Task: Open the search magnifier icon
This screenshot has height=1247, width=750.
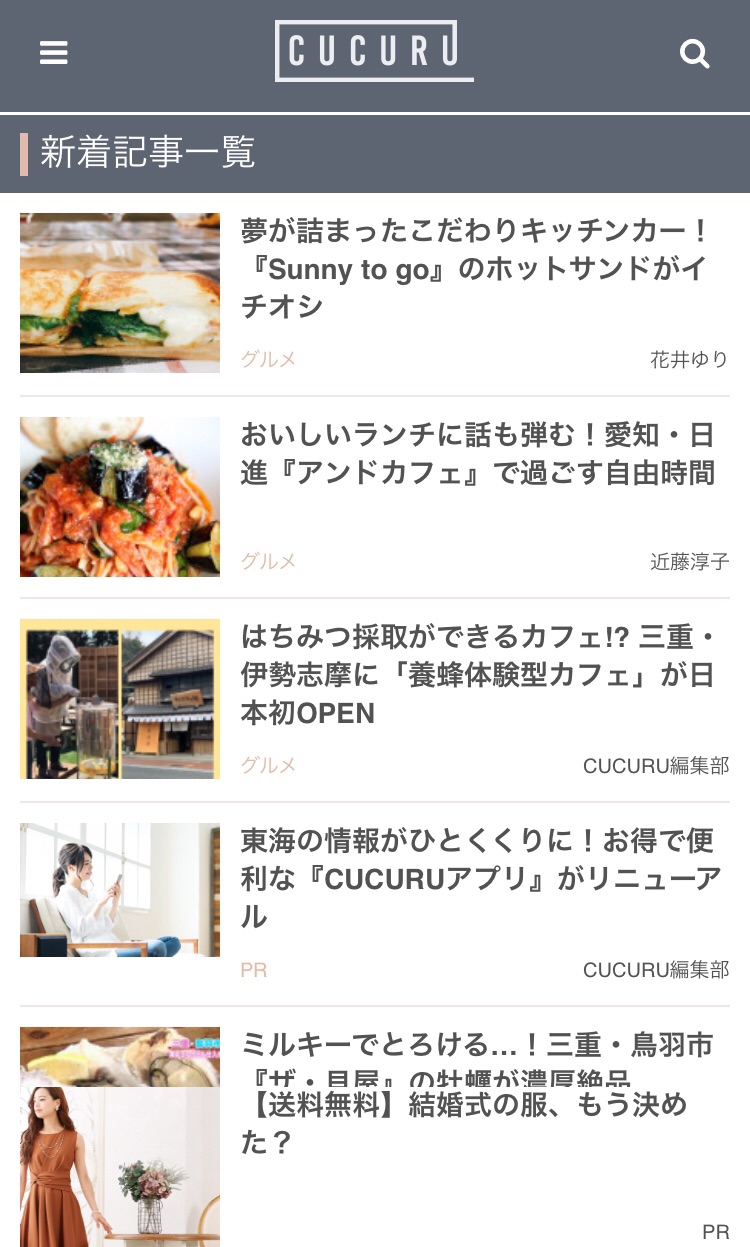Action: (694, 53)
